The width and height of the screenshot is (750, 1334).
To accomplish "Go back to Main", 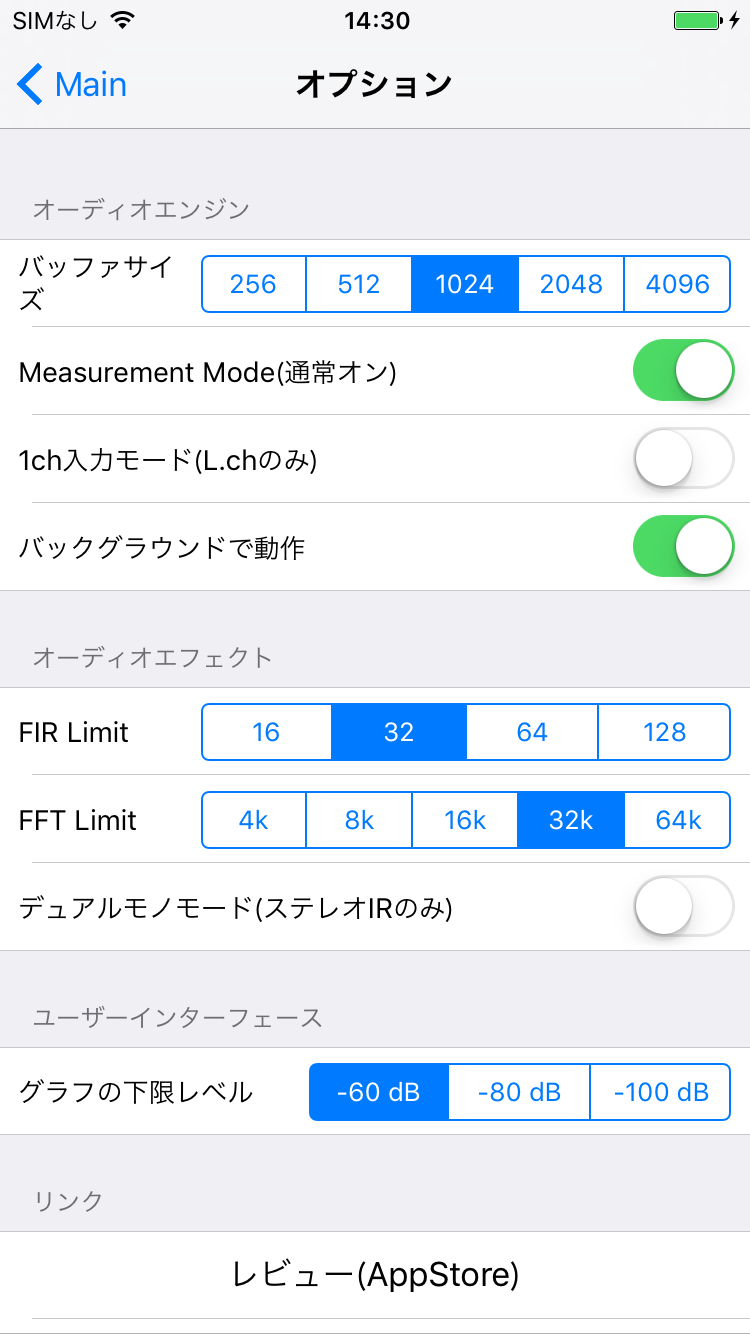I will pyautogui.click(x=72, y=85).
